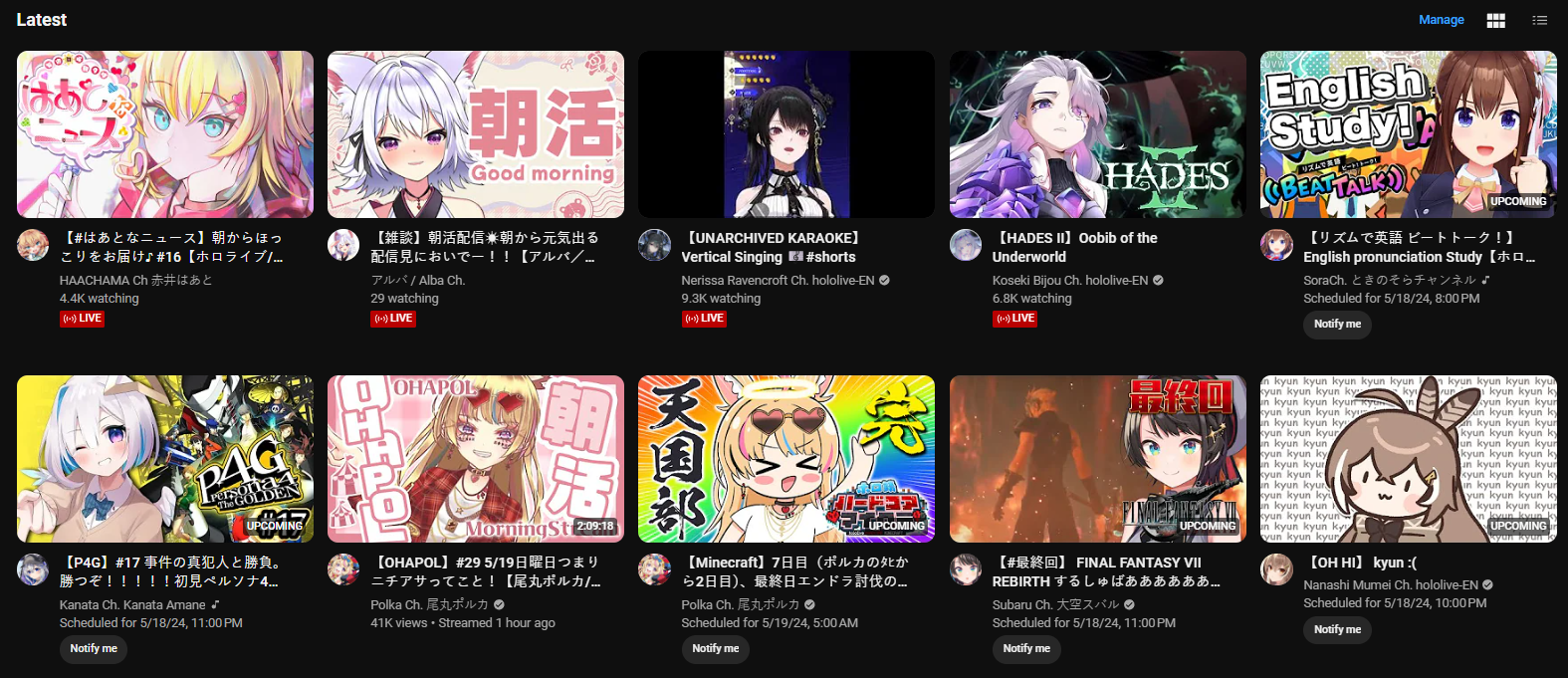Open Kanata's P4G #17 upcoming stream
Screen dimensions: 1568x678
click(165, 459)
